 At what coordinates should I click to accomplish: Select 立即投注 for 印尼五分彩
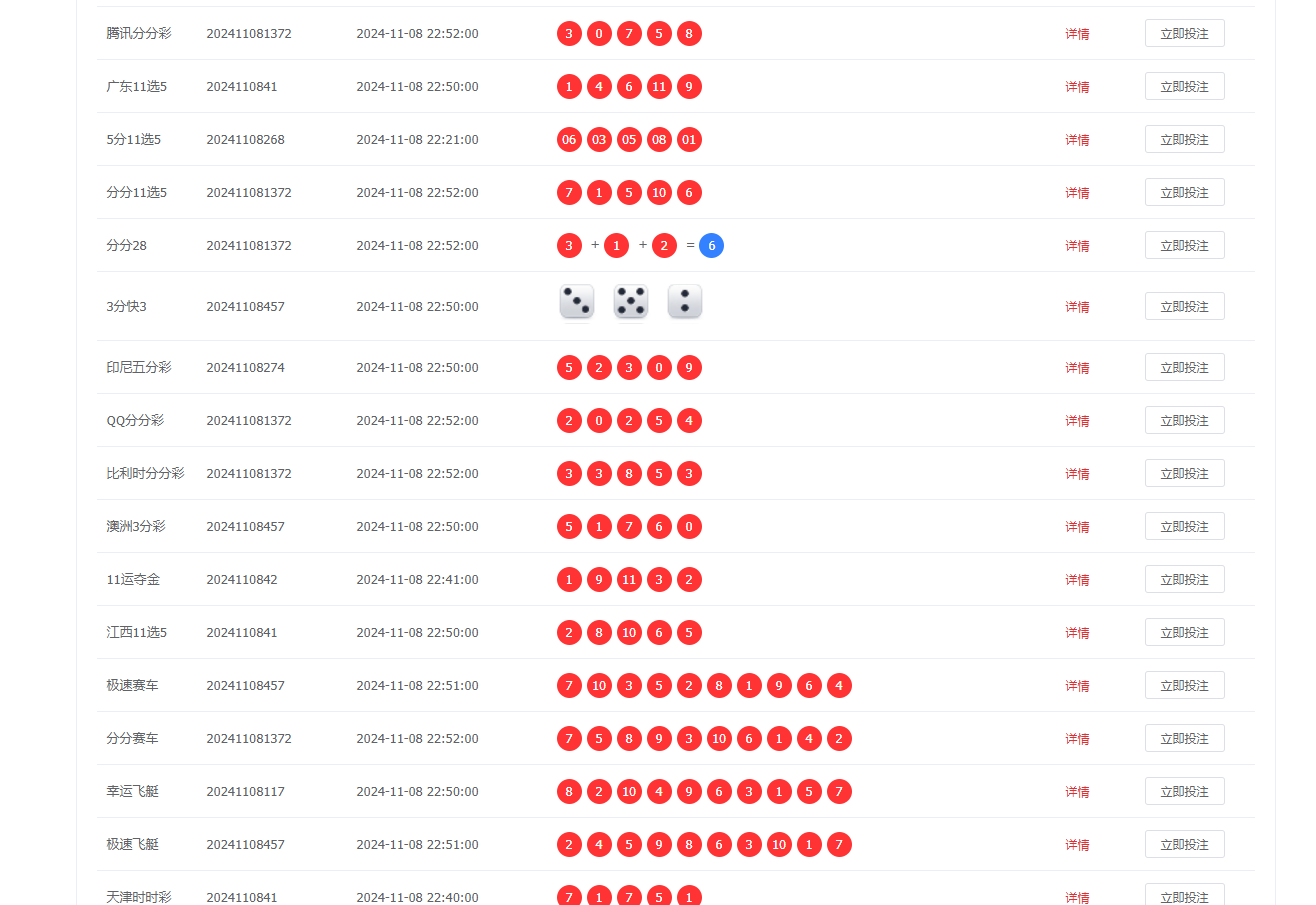pos(1184,368)
